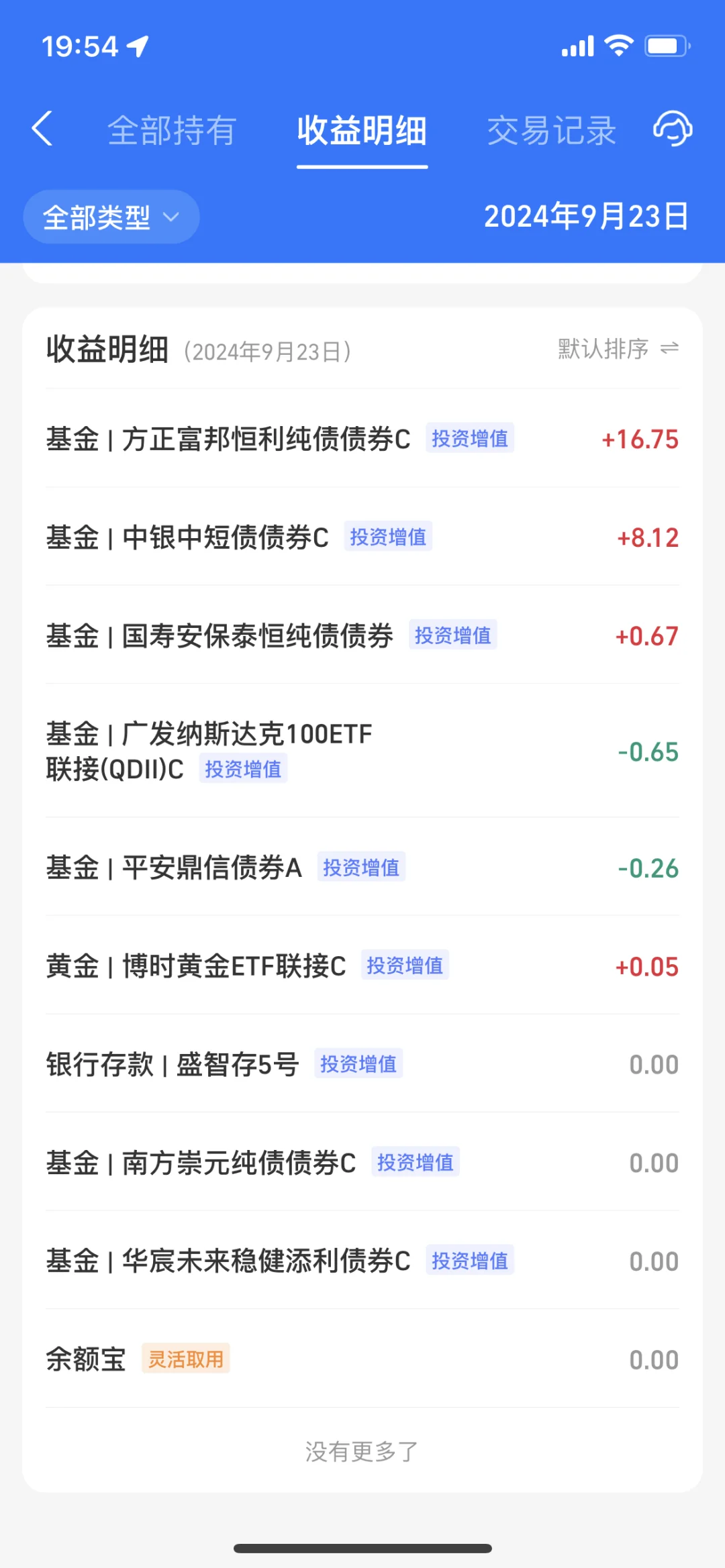
Task: Open 博时黄金ETF联接C gold row
Action: pos(362,966)
